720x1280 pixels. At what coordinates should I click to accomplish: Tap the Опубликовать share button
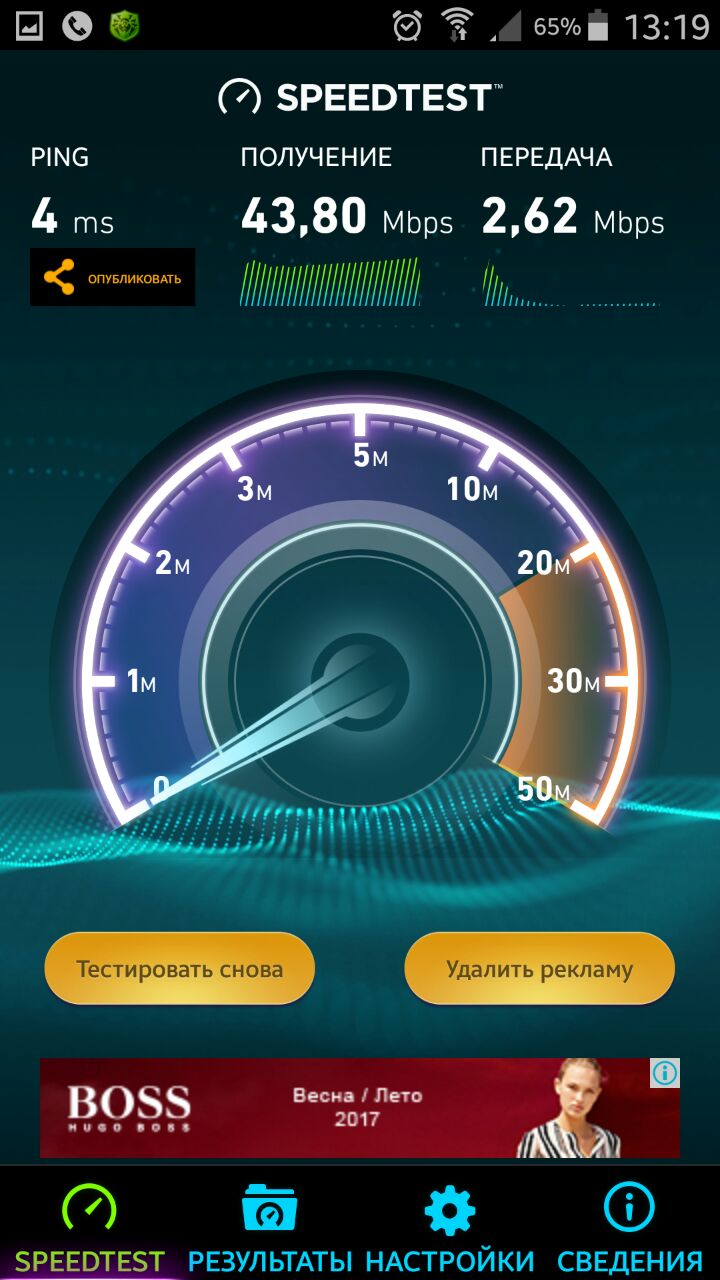(112, 277)
